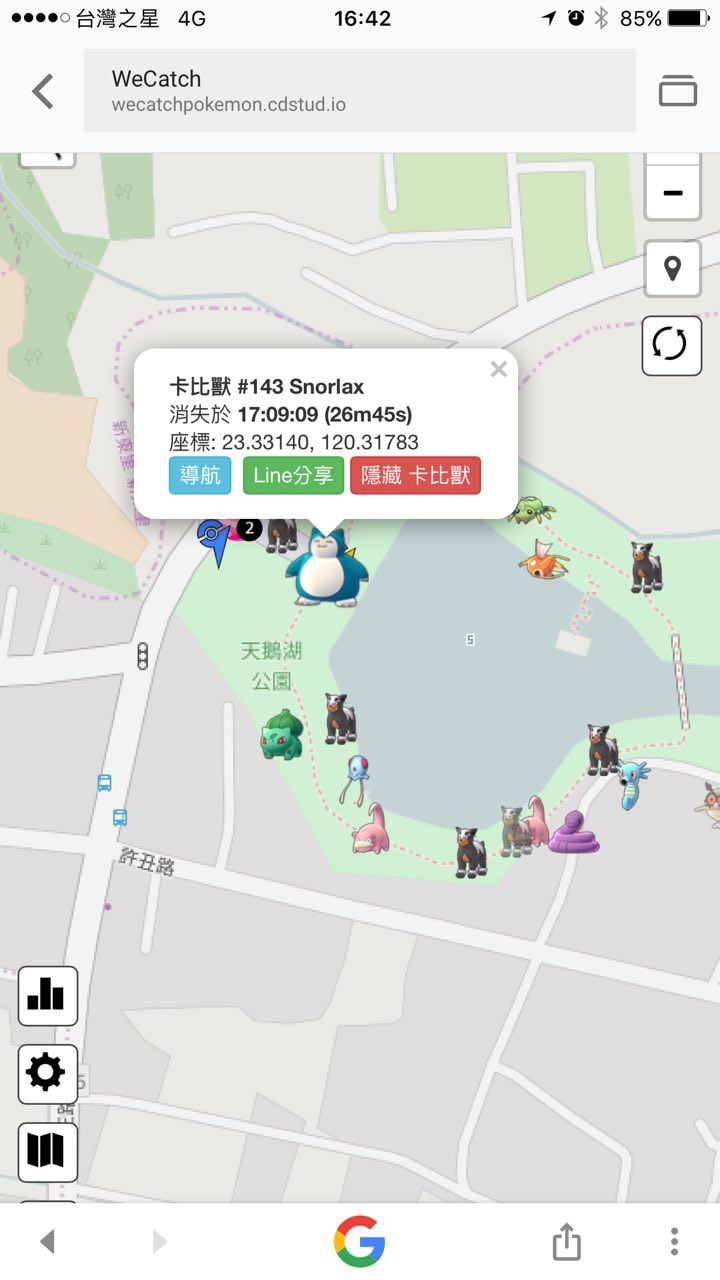Open the statistics bar chart button

click(47, 996)
